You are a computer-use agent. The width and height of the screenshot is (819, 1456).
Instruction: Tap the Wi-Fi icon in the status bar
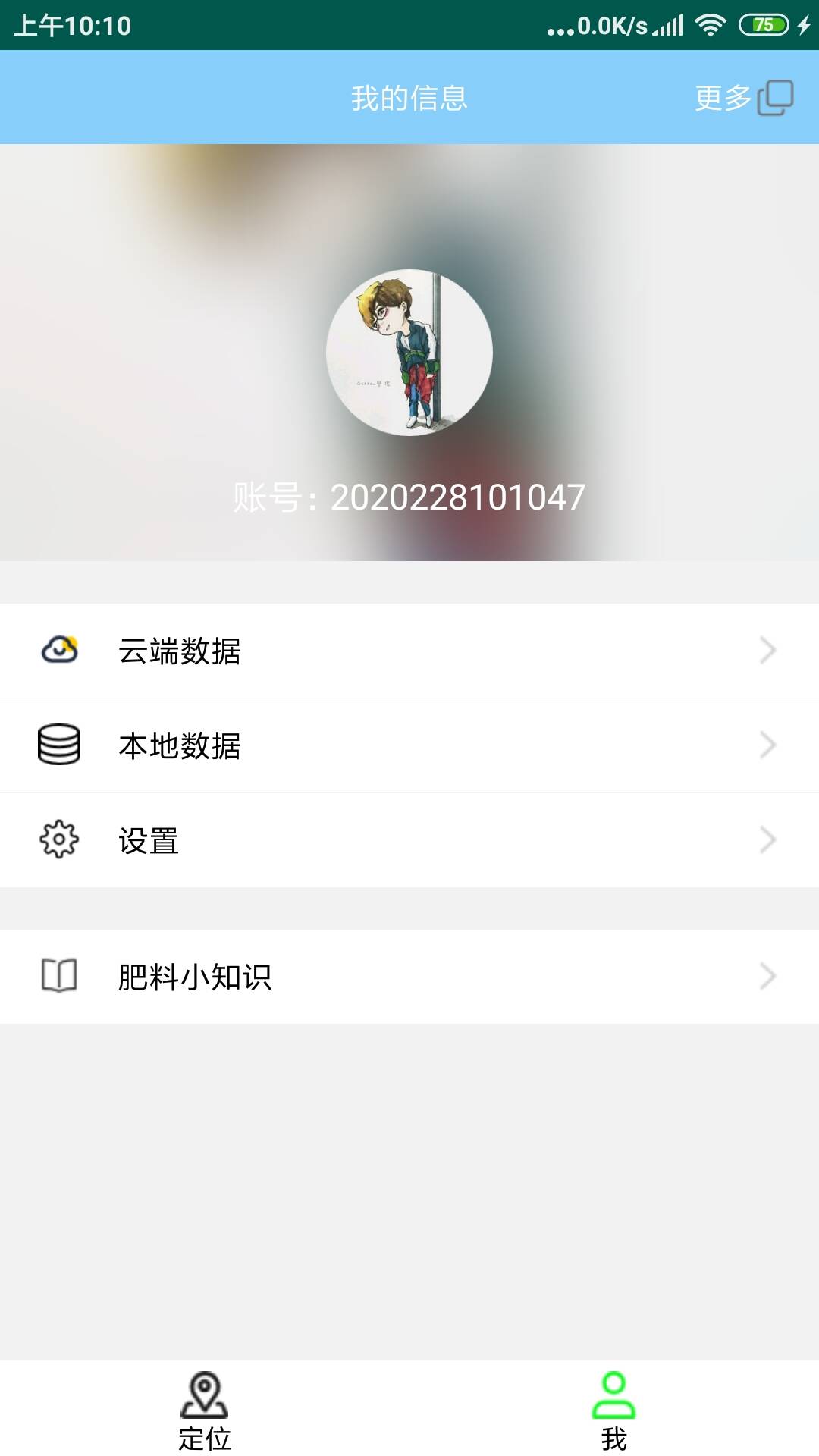(x=711, y=24)
